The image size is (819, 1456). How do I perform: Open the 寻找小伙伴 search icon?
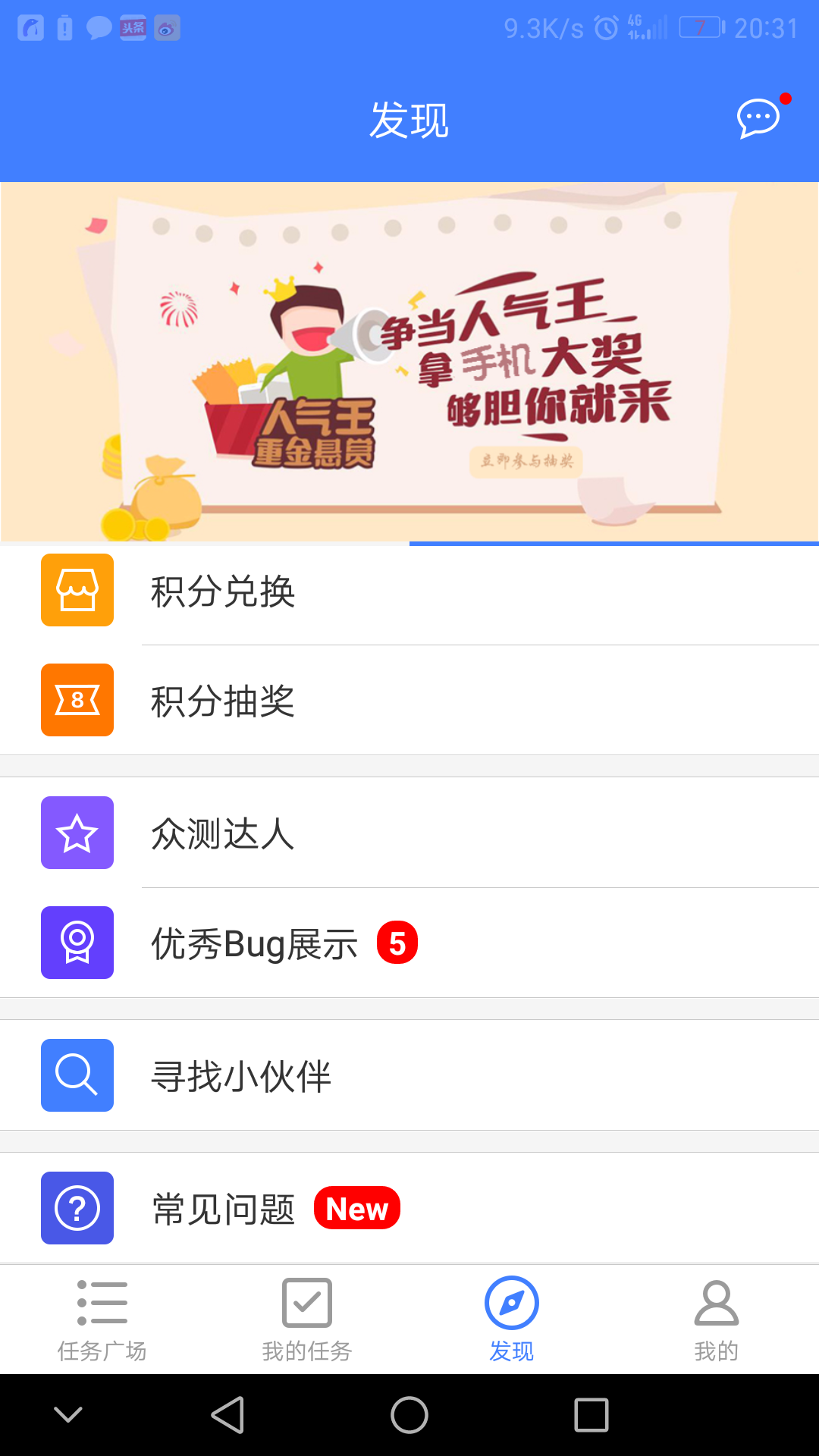(x=77, y=1075)
